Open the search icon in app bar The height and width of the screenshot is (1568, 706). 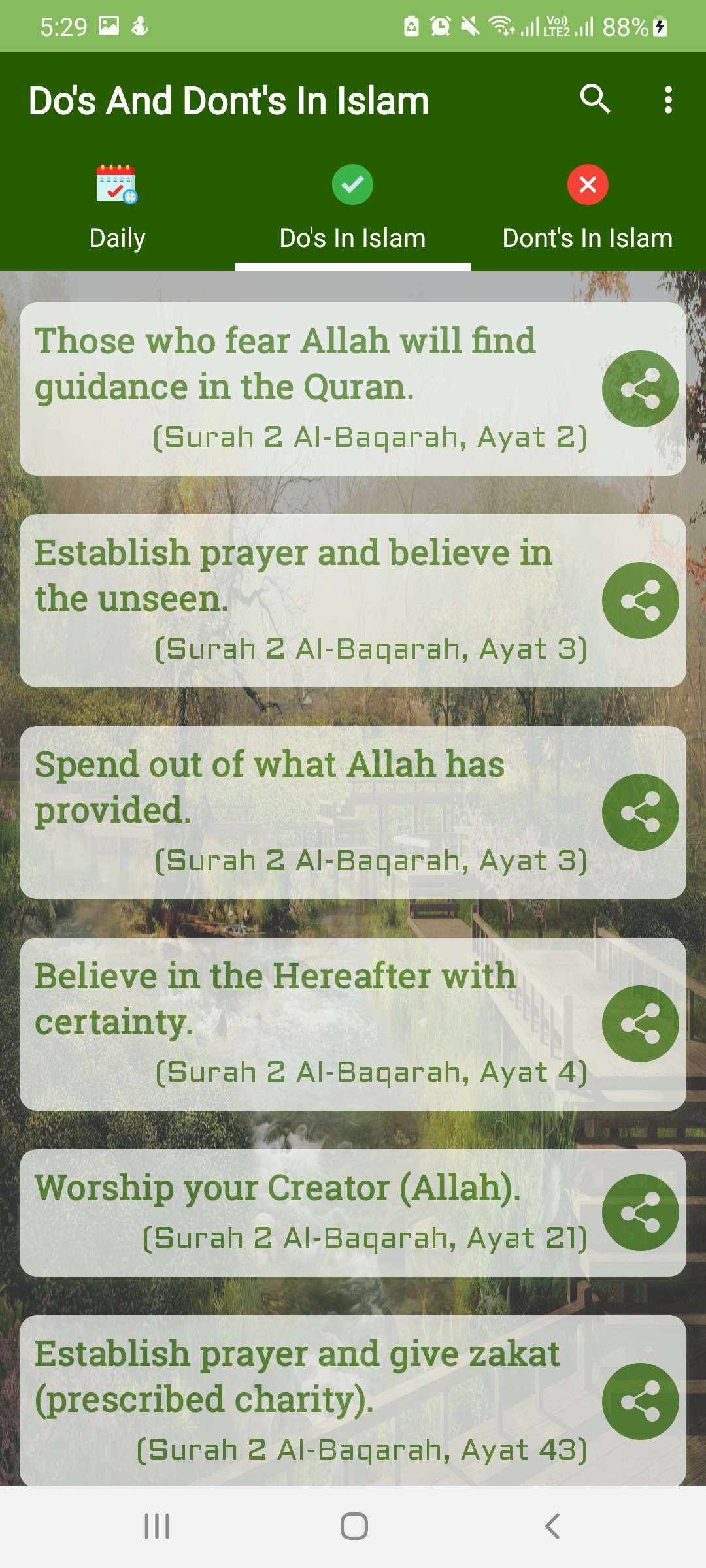click(x=595, y=99)
